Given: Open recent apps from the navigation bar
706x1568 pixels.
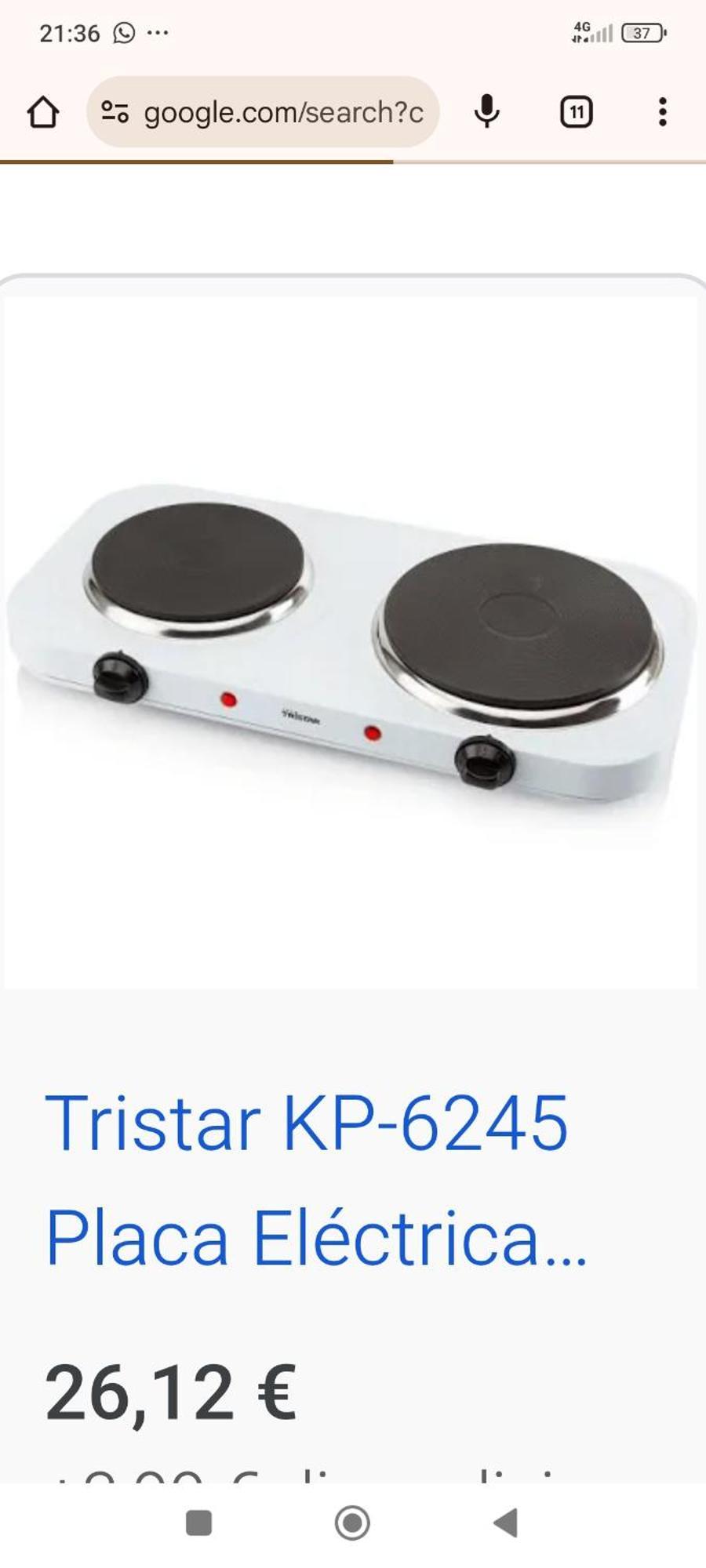Looking at the screenshot, I should pos(198,1523).
